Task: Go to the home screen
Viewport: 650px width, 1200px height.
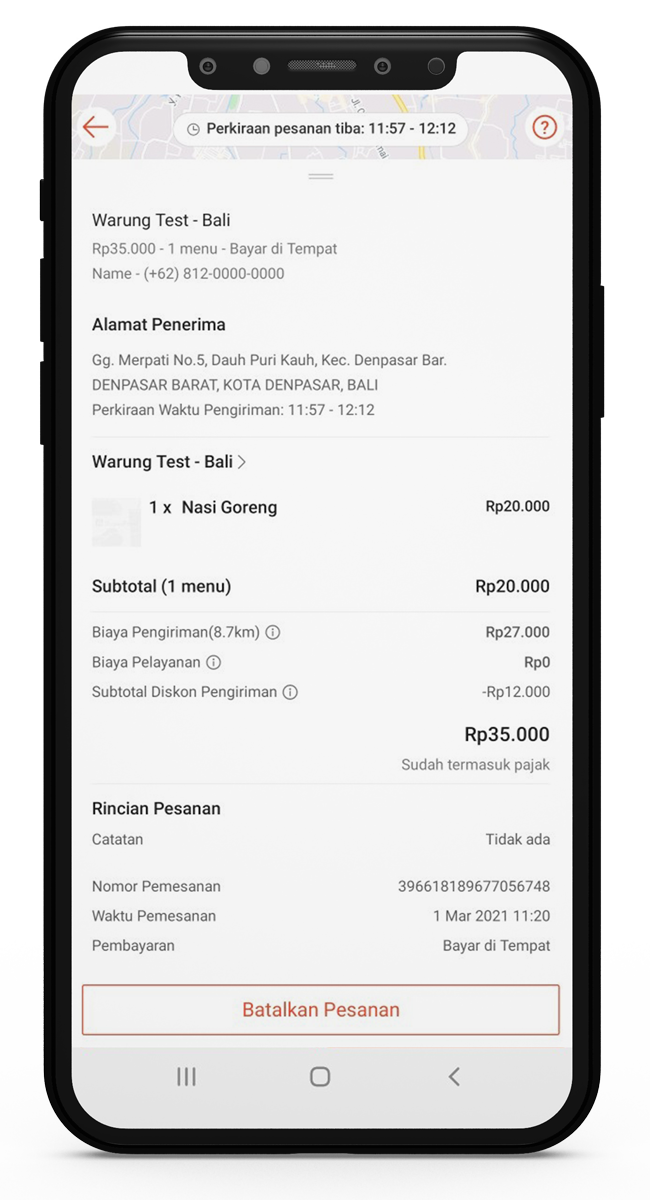Action: (x=320, y=1076)
